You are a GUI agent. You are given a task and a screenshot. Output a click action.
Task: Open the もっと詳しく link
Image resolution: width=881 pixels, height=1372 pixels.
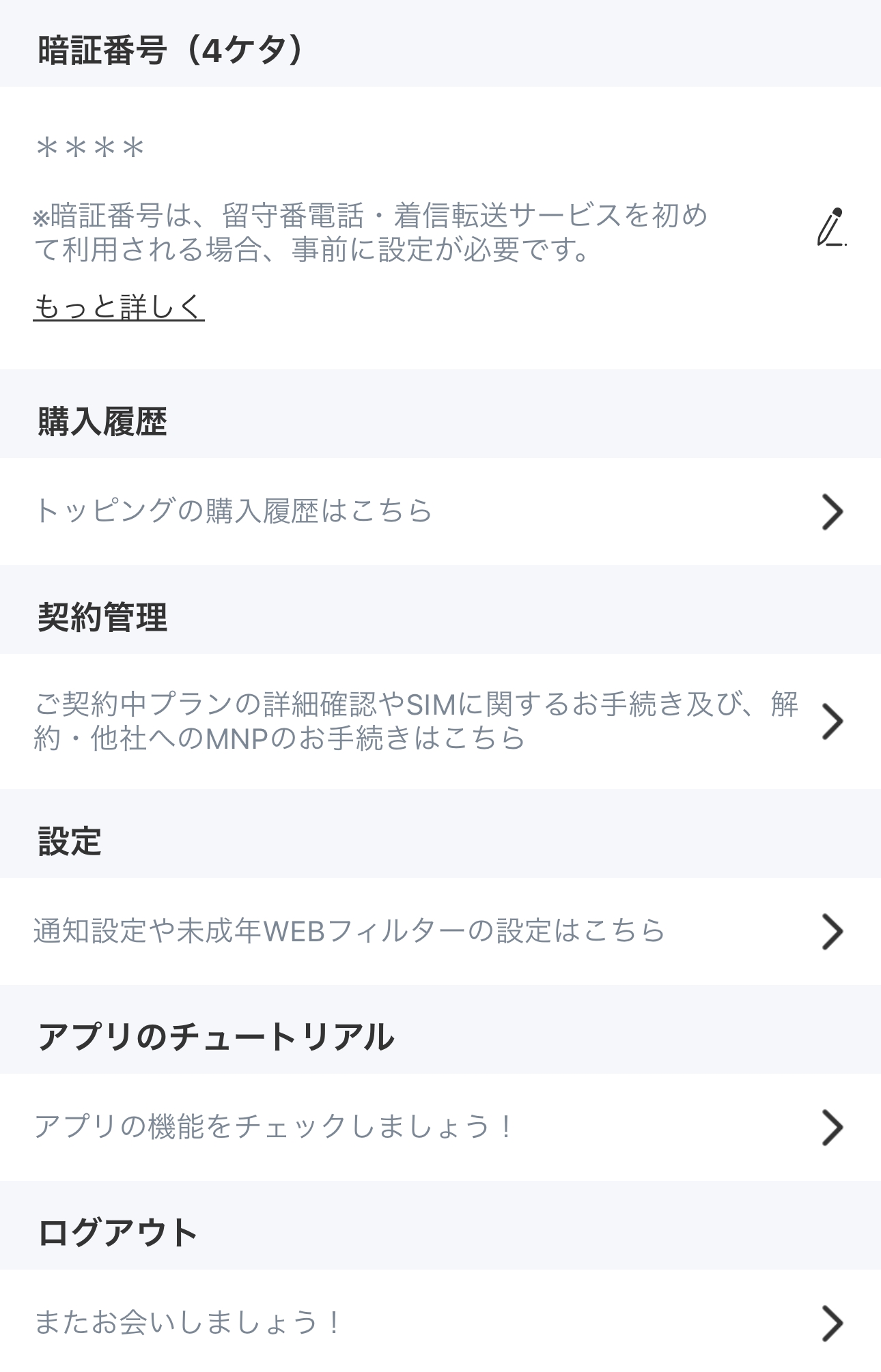point(119,307)
